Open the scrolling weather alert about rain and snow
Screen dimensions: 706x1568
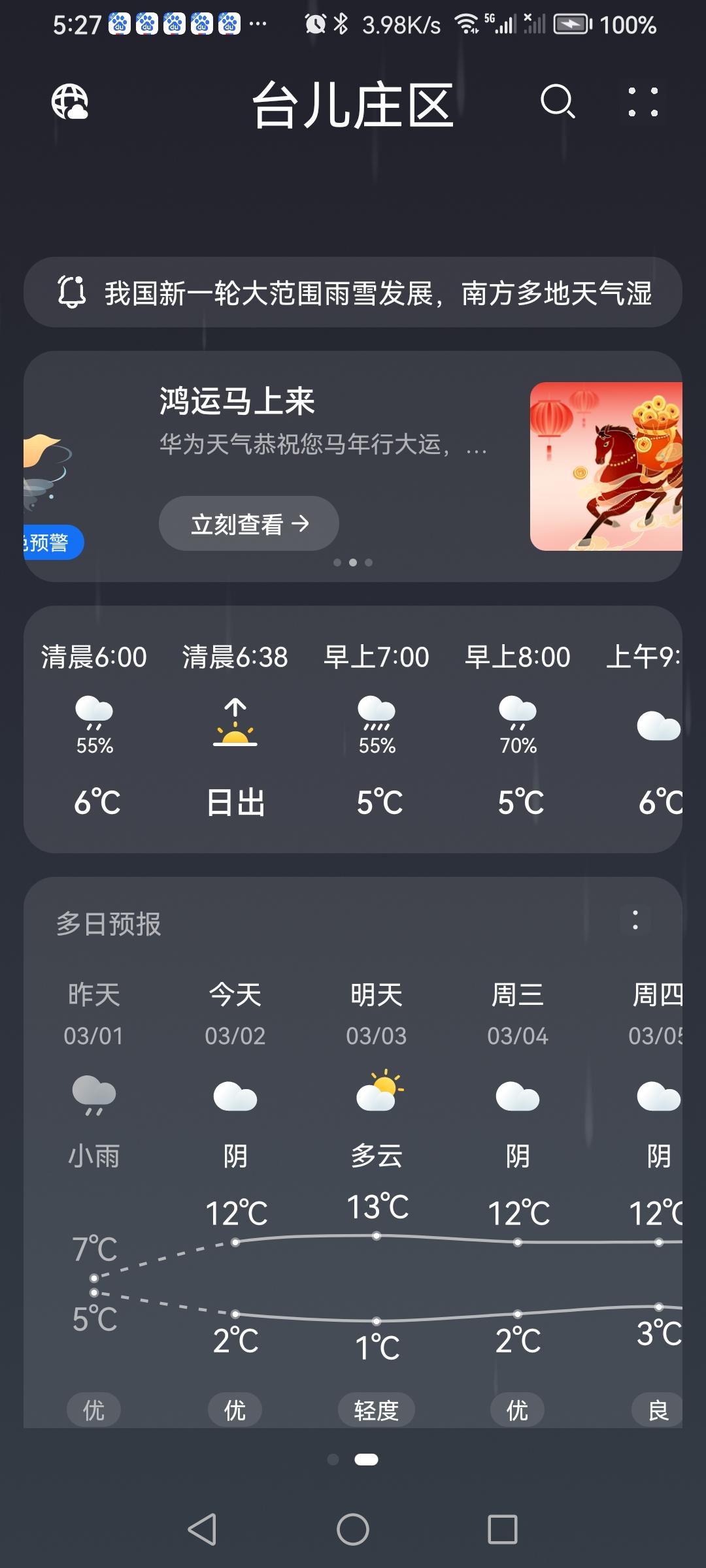[x=379, y=292]
